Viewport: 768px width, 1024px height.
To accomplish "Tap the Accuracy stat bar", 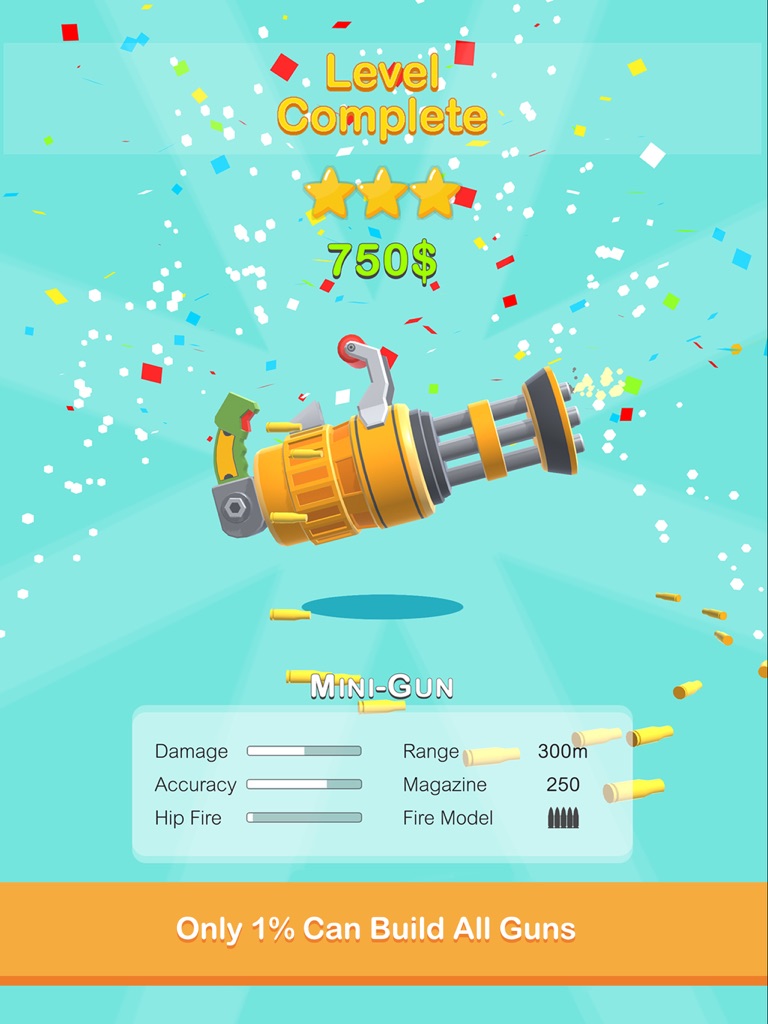I will tap(303, 784).
